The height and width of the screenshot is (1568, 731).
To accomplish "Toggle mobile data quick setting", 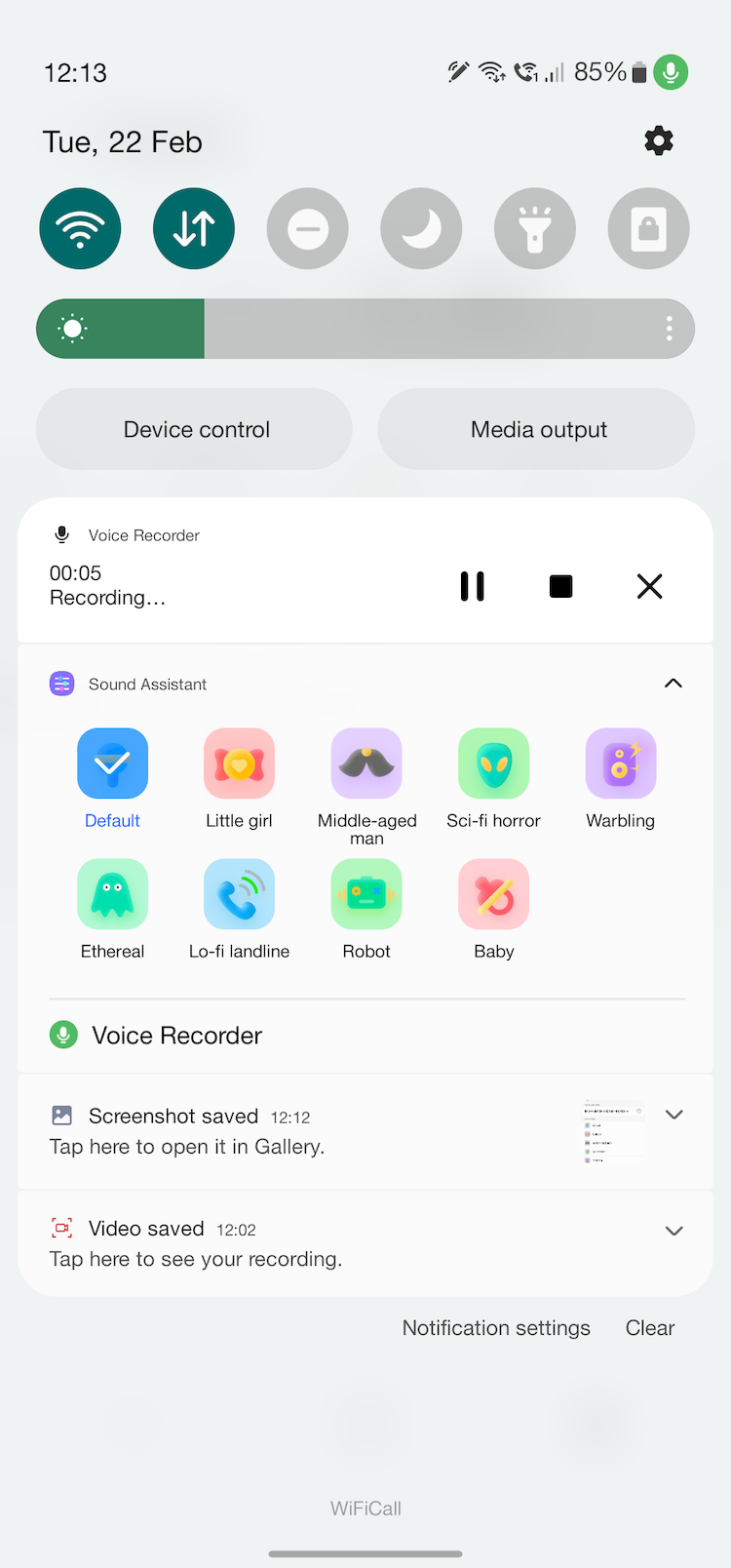I will 194,228.
